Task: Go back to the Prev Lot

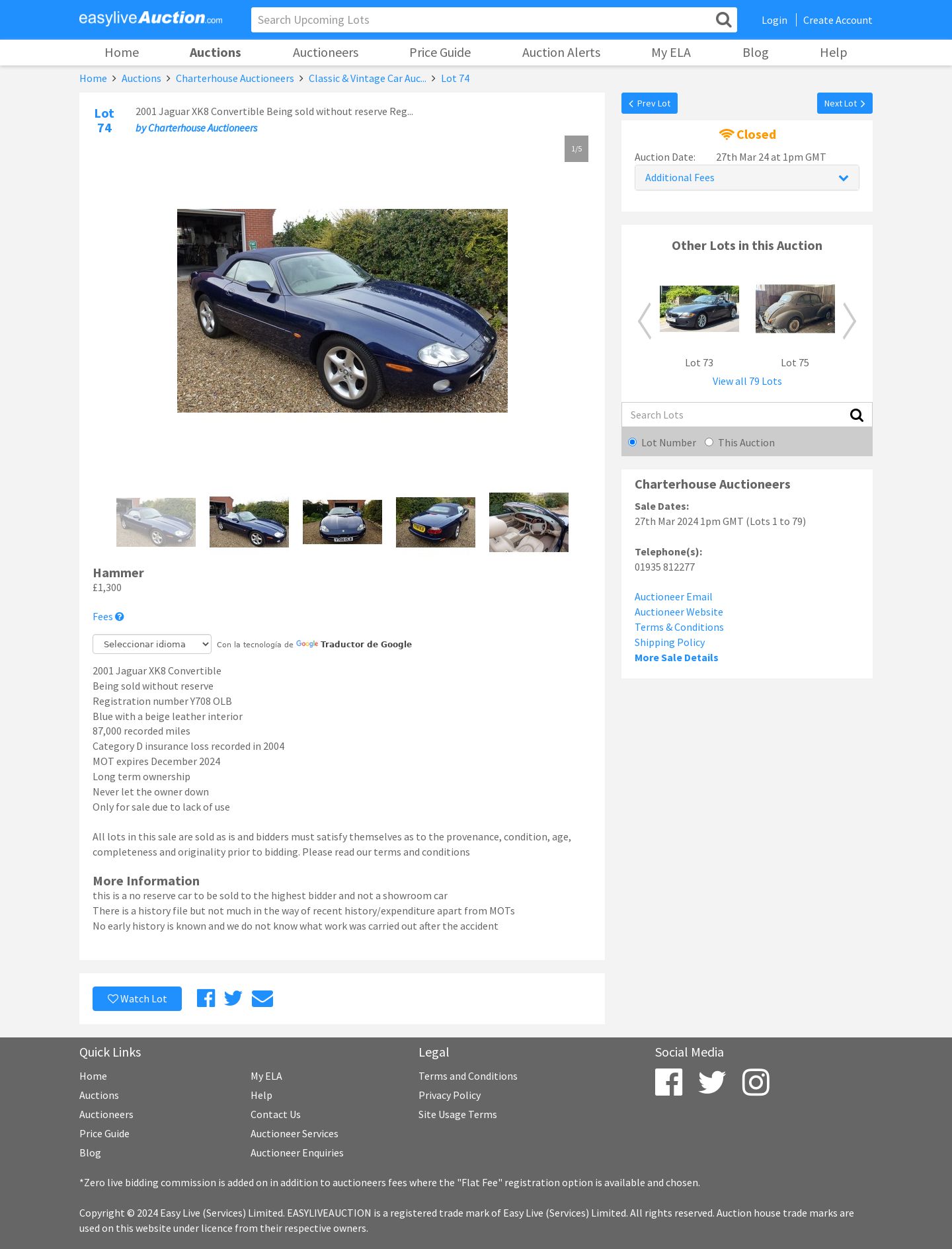Action: pyautogui.click(x=649, y=103)
